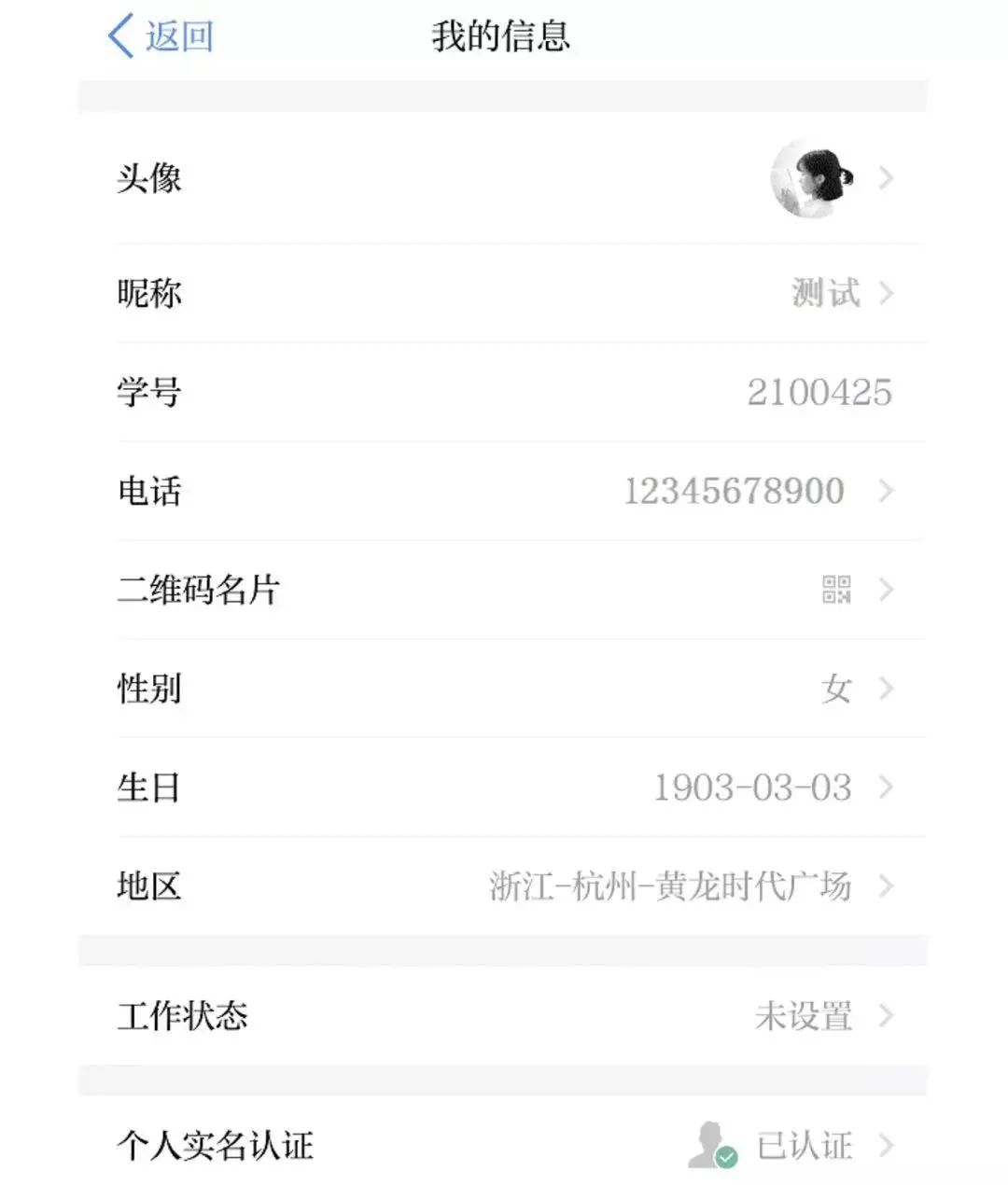Tap the 返回 back button
1008x1185 pixels.
pos(161,37)
